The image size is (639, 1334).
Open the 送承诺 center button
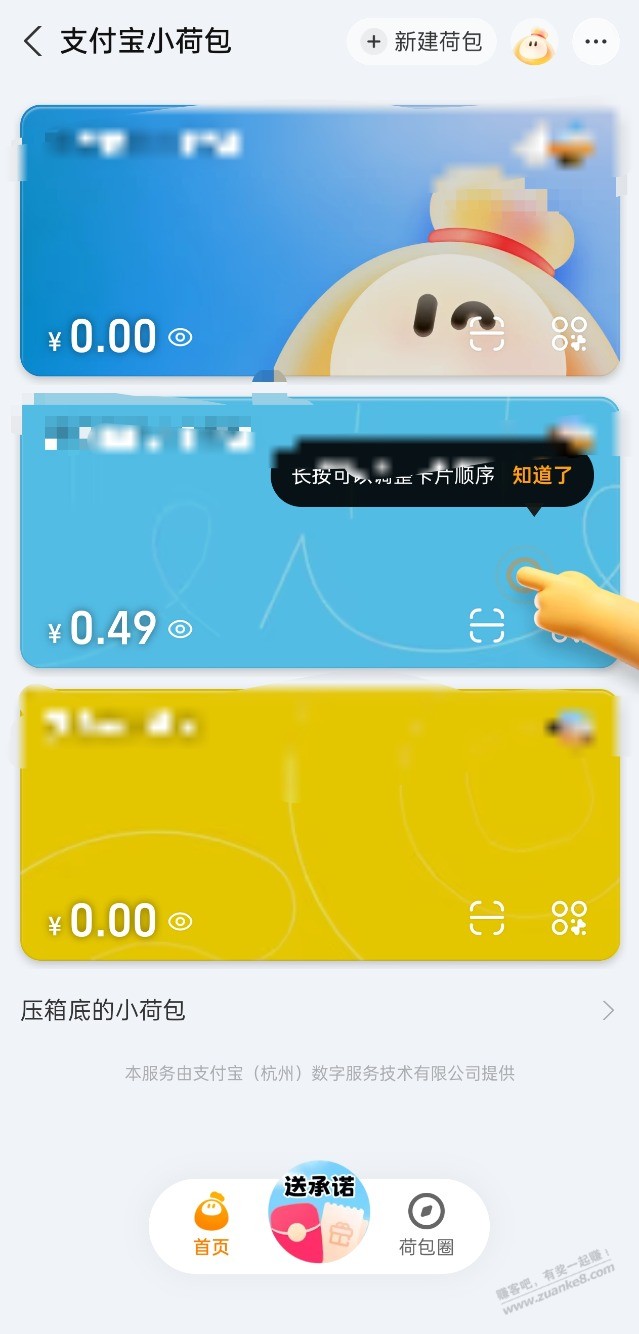[319, 1218]
